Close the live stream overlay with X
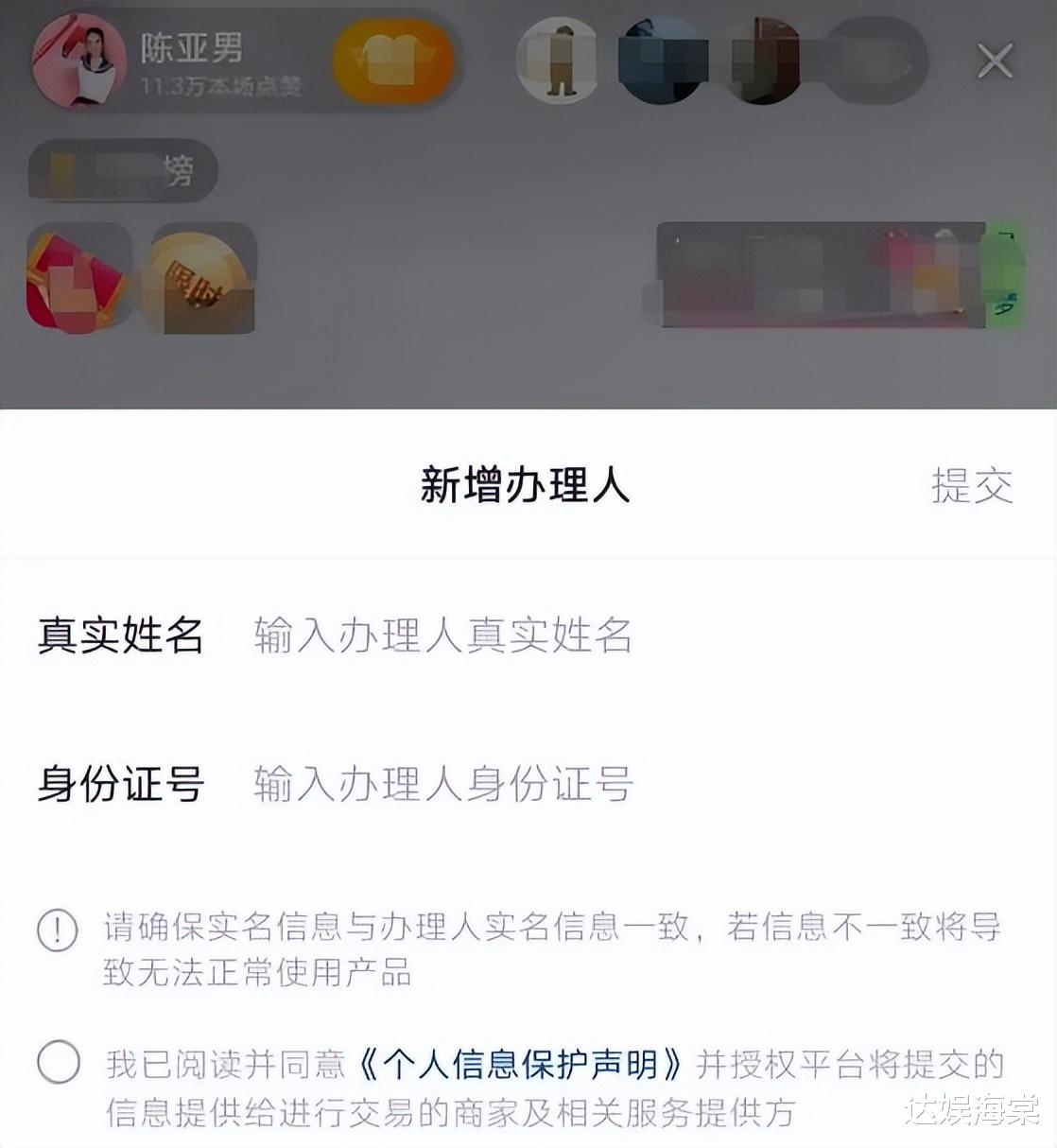Viewport: 1057px width, 1148px height. (x=996, y=59)
